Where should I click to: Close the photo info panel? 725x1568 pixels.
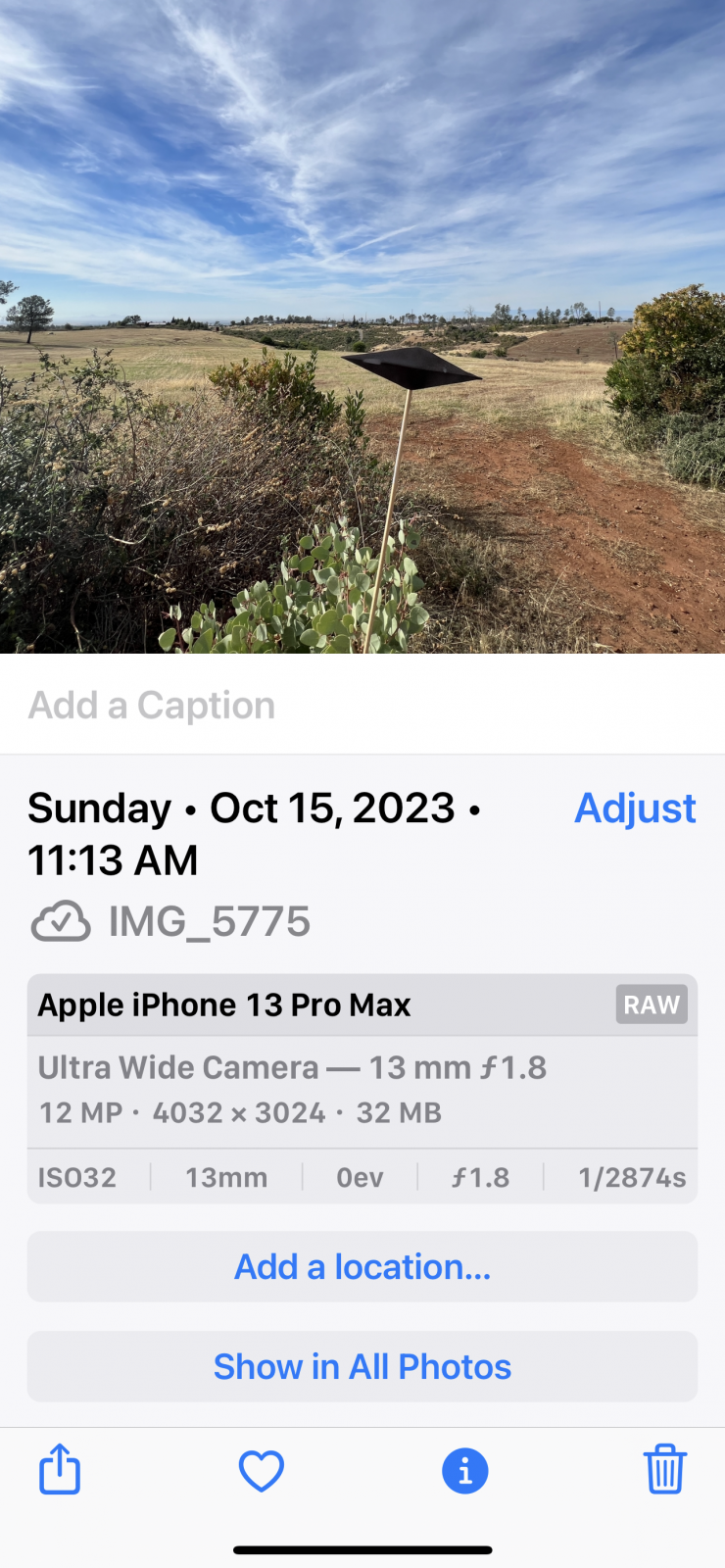(x=465, y=1471)
